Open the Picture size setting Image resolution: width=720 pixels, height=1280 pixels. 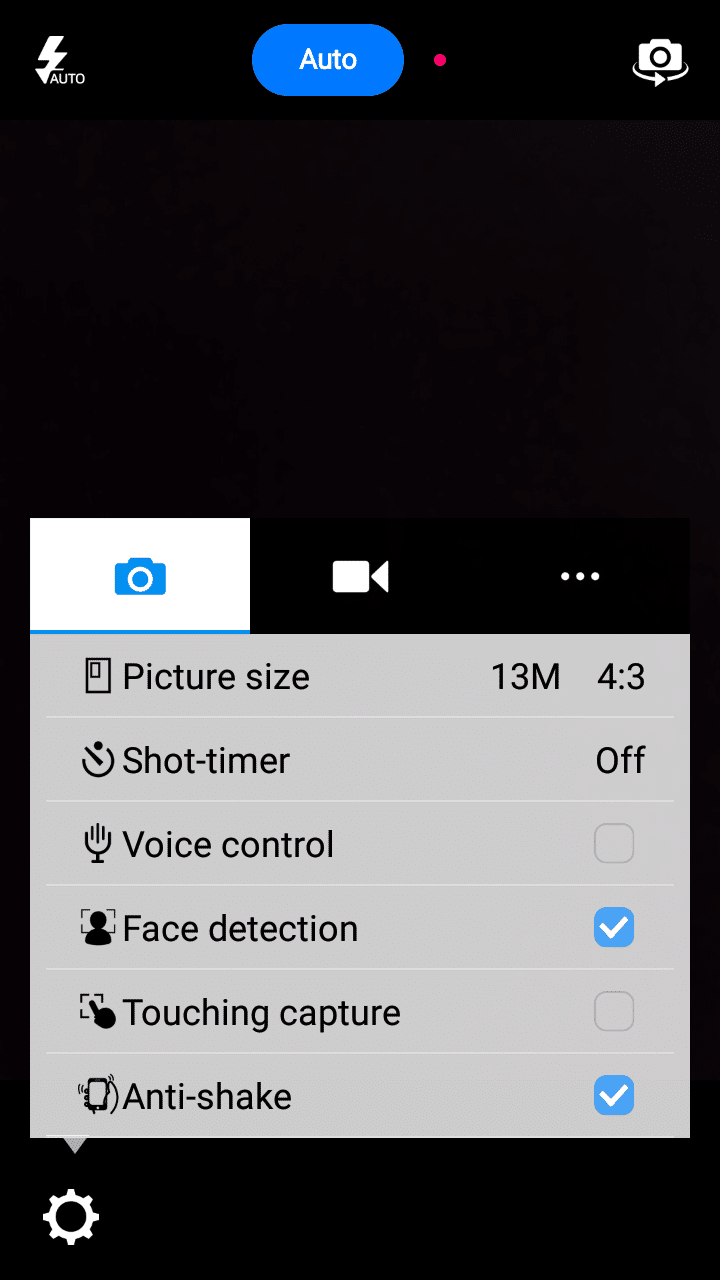point(360,677)
